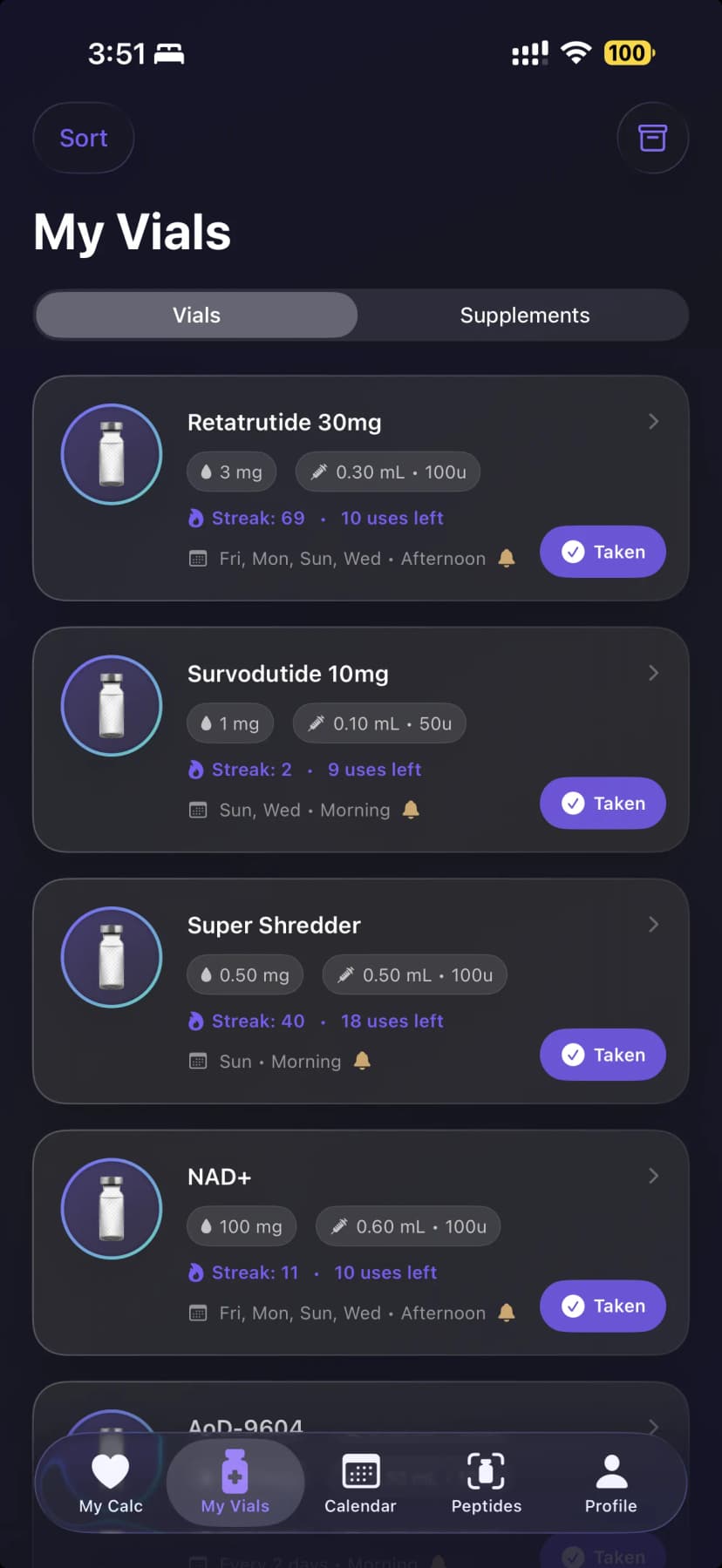Image resolution: width=722 pixels, height=1568 pixels.
Task: Open details via the NAD+ chevron
Action: pos(653,1176)
